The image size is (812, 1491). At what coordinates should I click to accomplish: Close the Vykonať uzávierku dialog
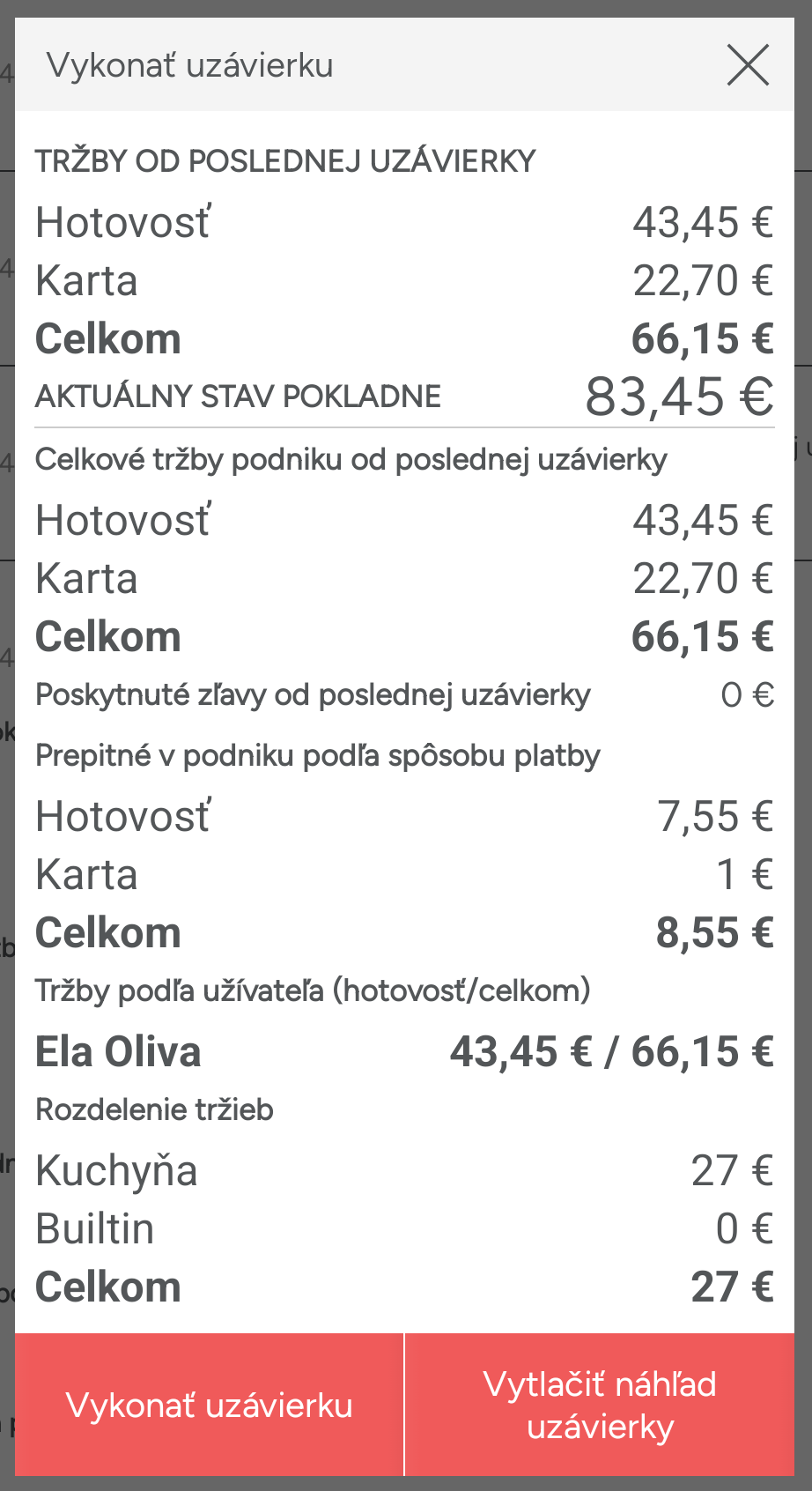tap(748, 65)
